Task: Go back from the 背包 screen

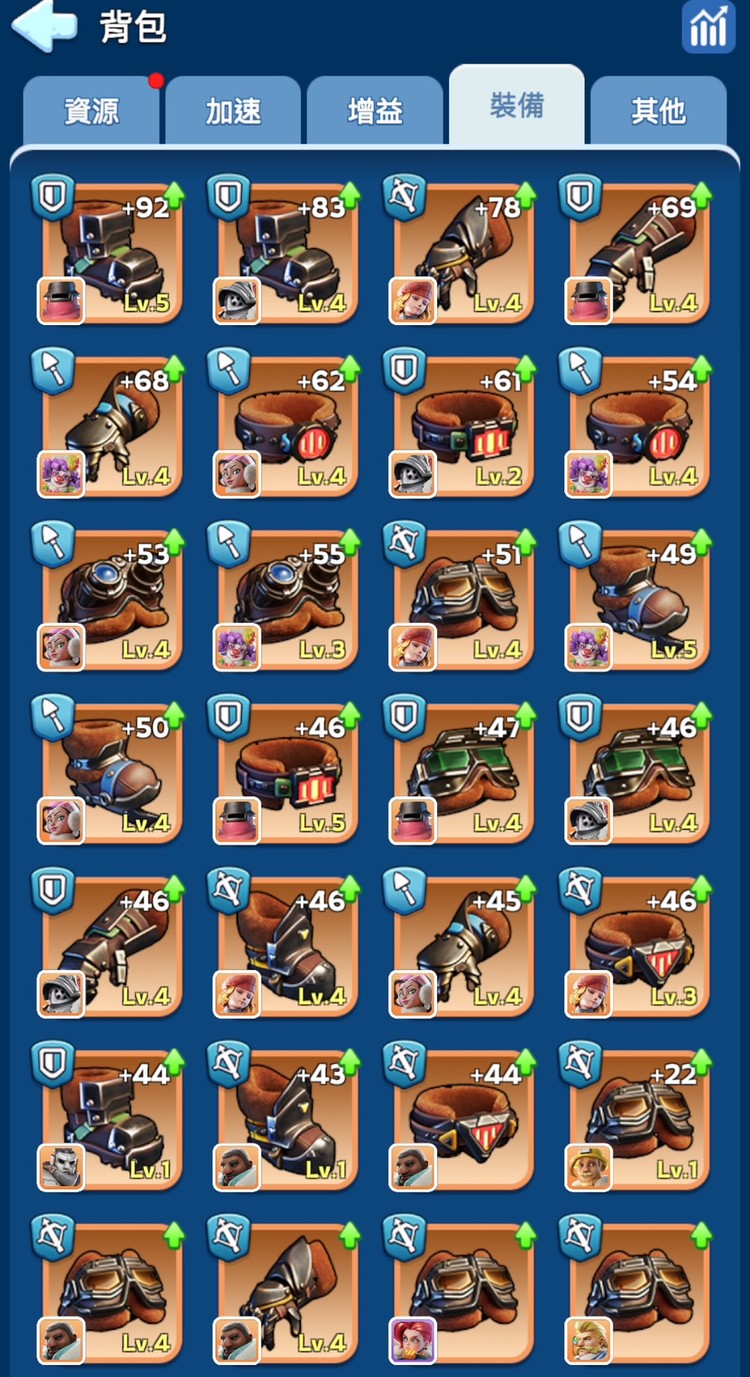Action: [45, 27]
